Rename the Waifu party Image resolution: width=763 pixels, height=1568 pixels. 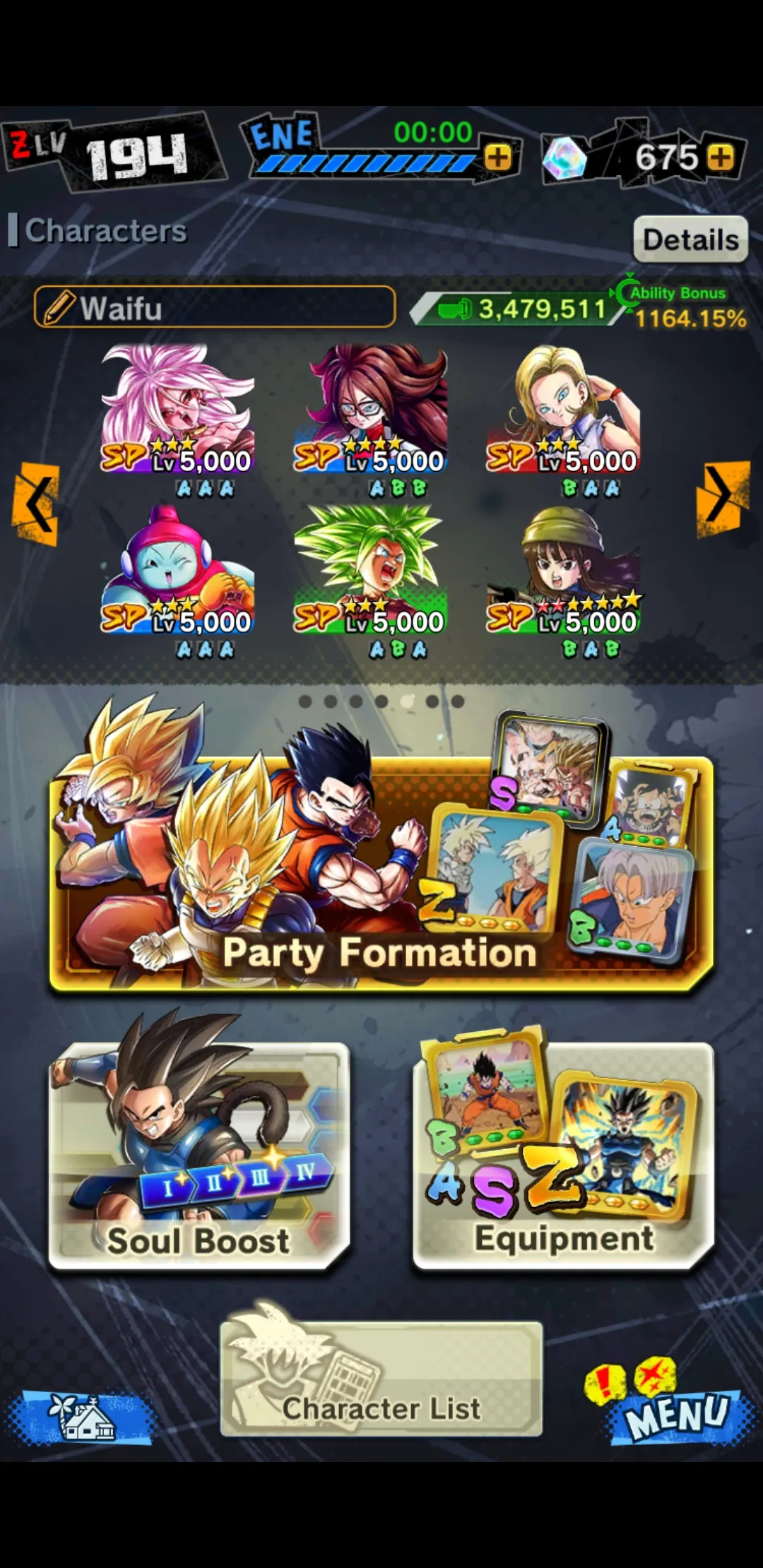(214, 308)
